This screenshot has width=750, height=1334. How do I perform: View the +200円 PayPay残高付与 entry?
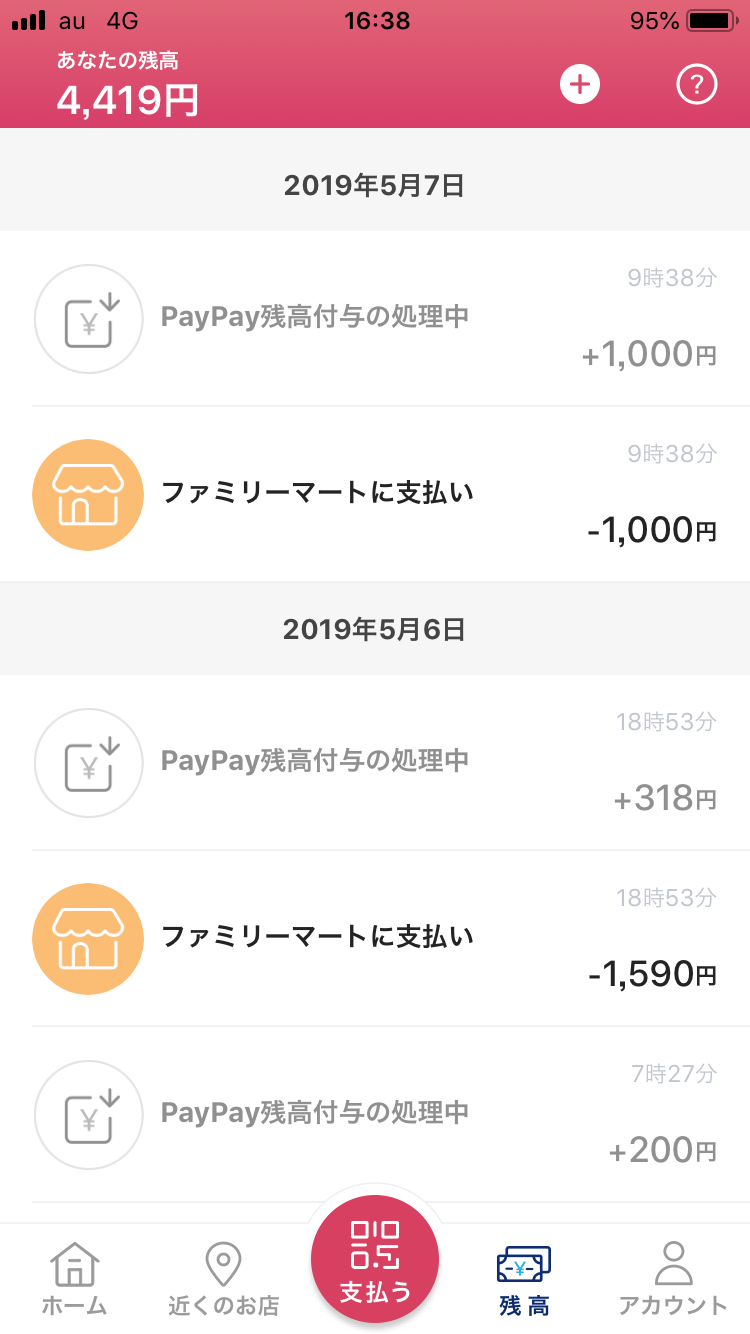click(x=375, y=1115)
